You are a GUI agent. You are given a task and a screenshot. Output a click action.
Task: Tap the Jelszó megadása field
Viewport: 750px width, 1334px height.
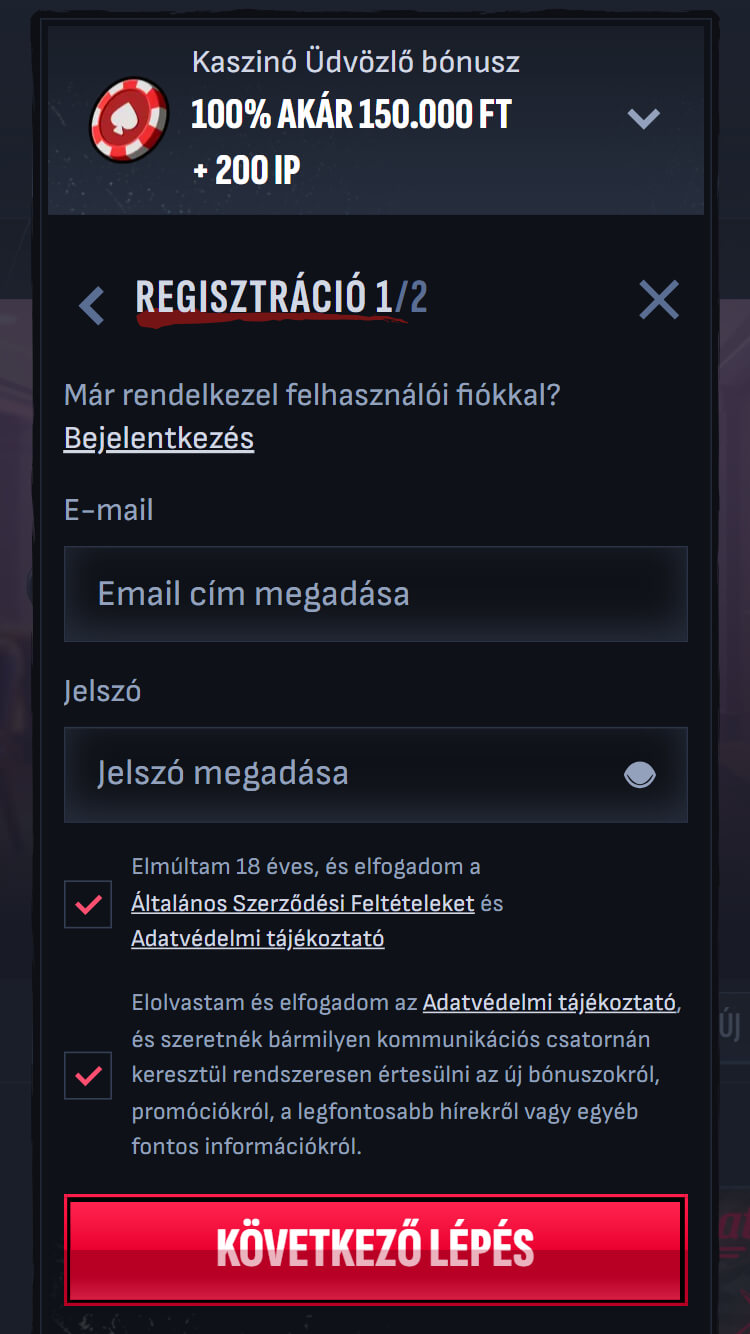(x=340, y=774)
